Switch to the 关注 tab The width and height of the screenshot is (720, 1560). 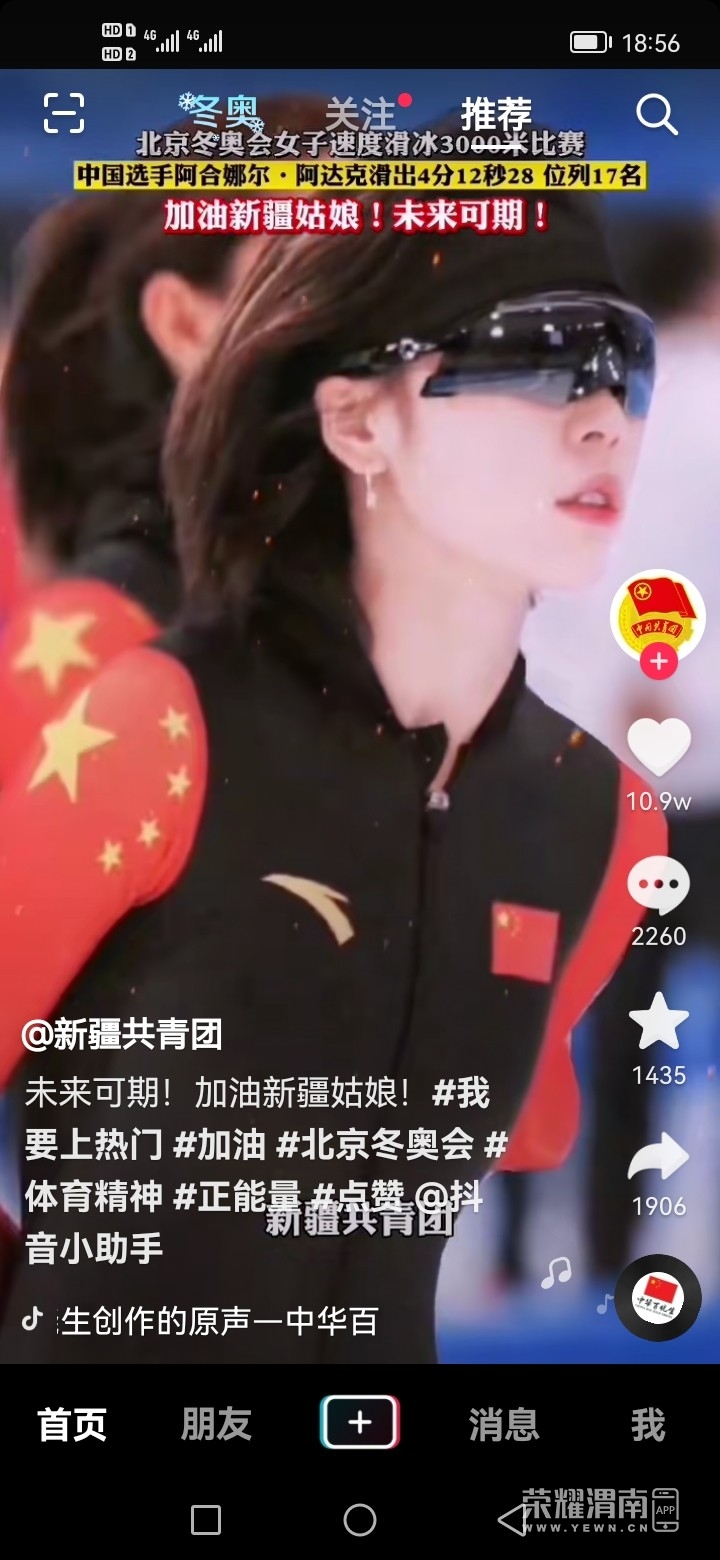pyautogui.click(x=361, y=114)
